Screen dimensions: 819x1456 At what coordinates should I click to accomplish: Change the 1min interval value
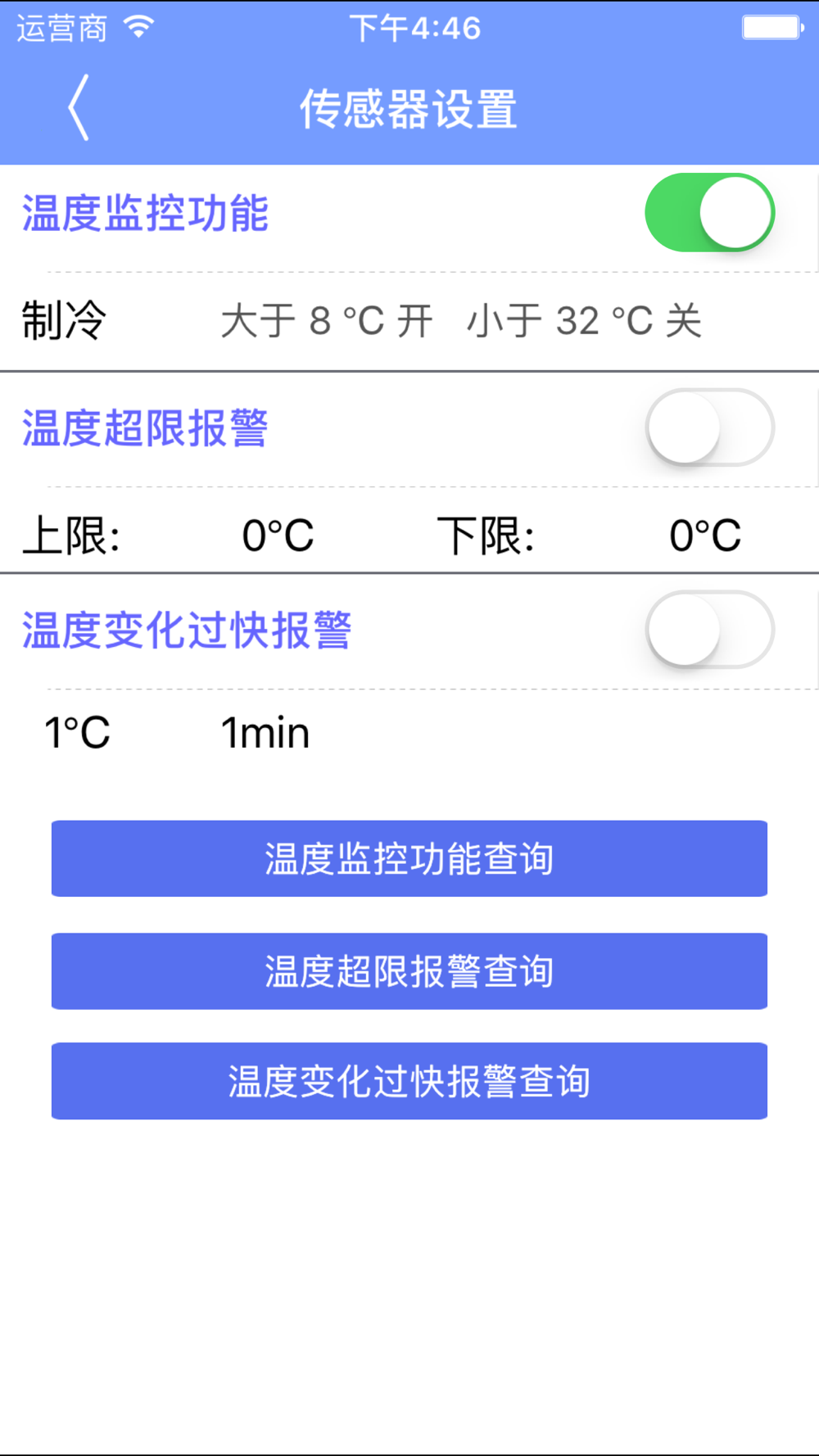coord(265,733)
